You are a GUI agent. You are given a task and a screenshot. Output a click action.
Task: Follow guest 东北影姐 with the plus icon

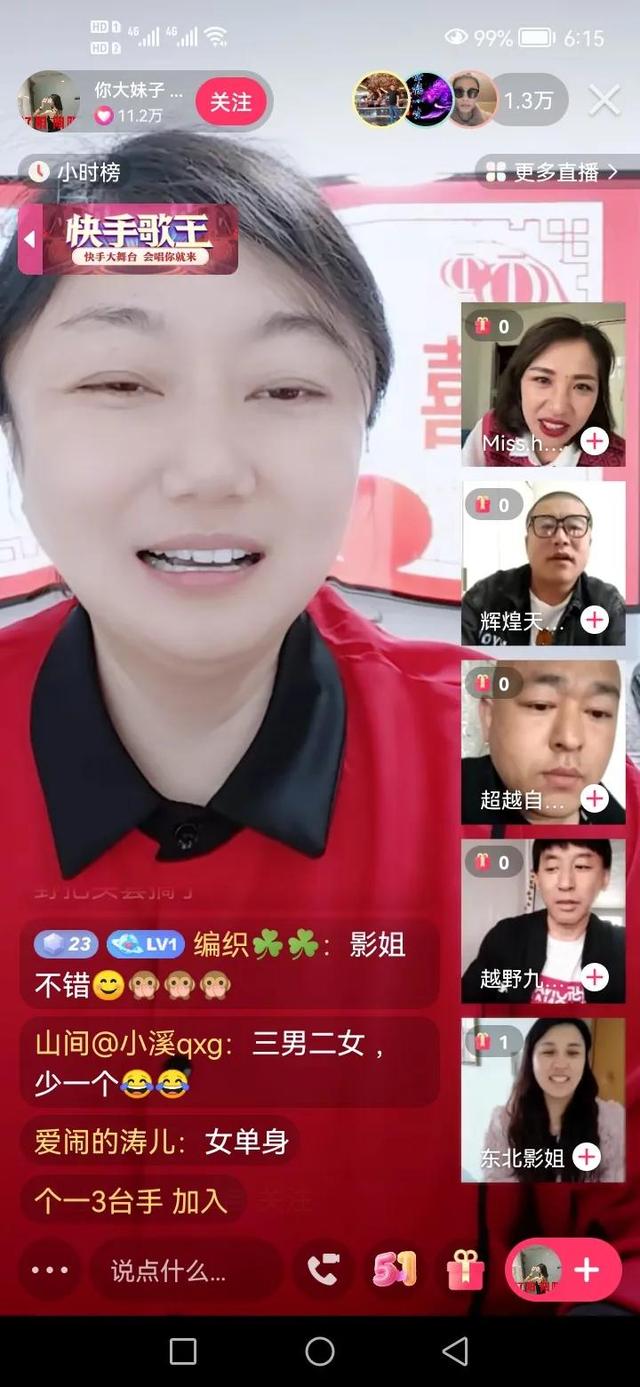tap(586, 1157)
